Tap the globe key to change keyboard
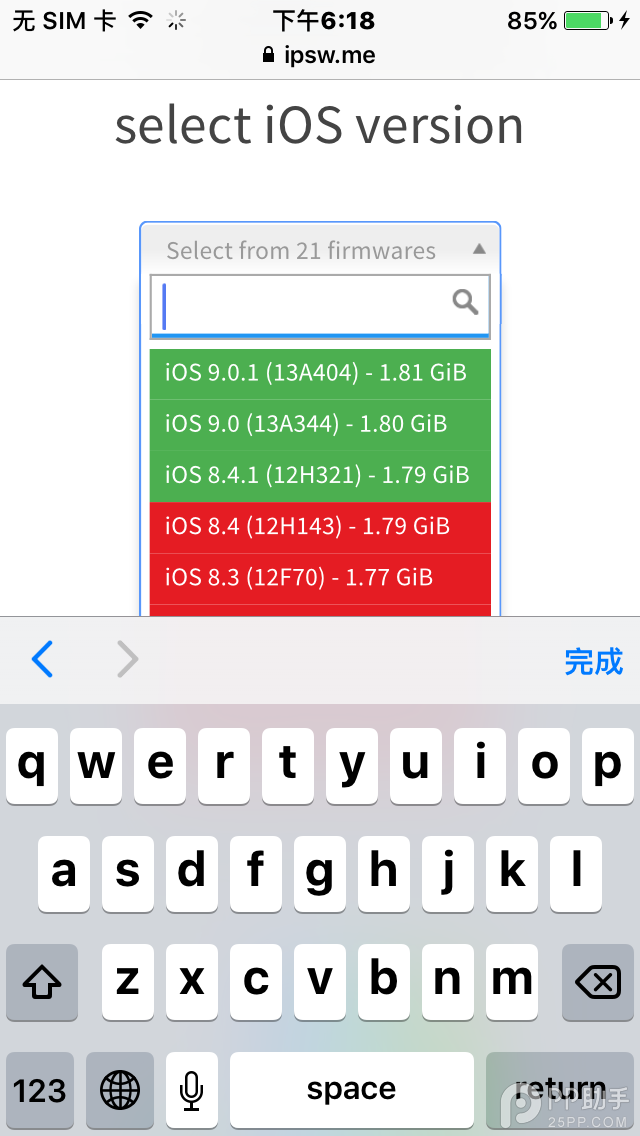This screenshot has width=640, height=1136. (x=120, y=1089)
